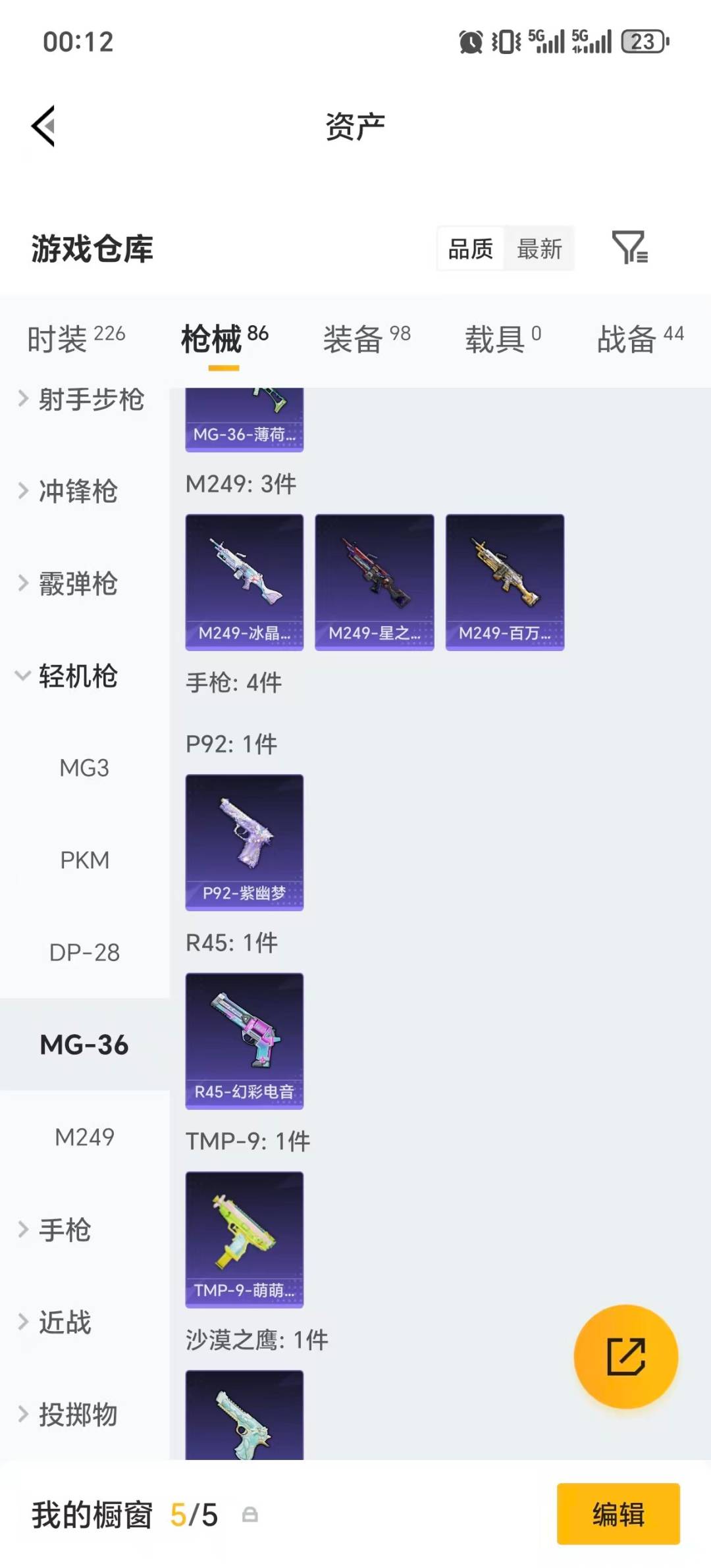
Task: Expand the 射手步枪 category
Action: click(89, 400)
